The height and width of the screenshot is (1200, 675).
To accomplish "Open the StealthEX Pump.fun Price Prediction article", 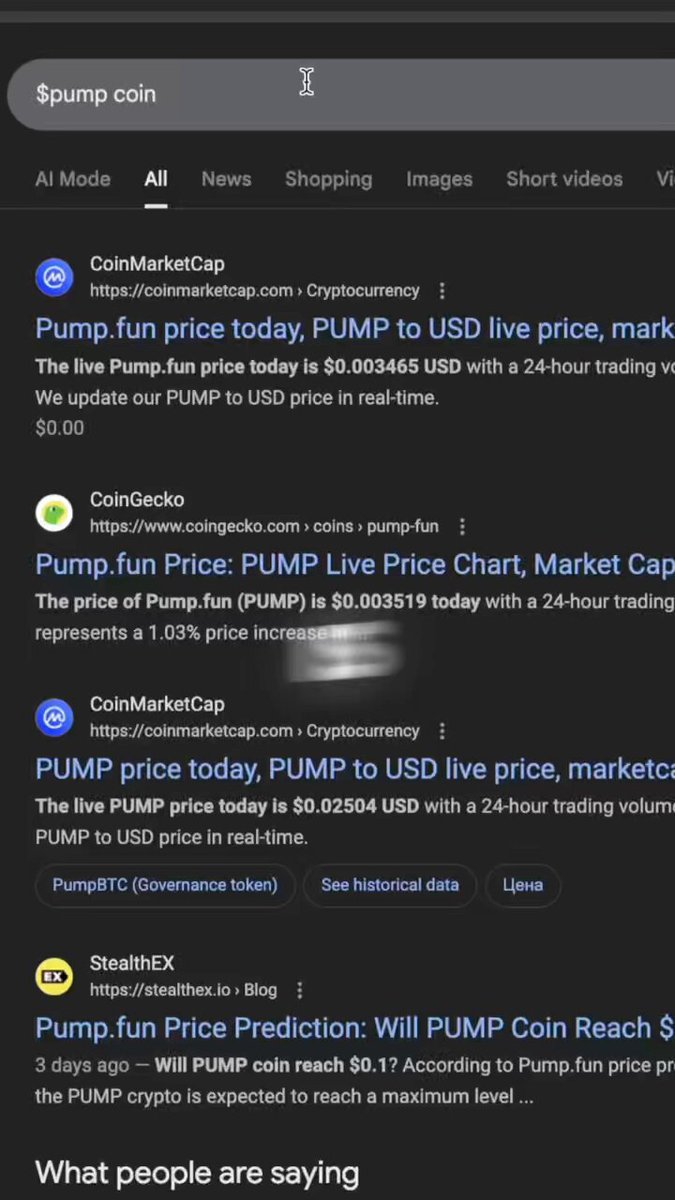I will 355,1028.
